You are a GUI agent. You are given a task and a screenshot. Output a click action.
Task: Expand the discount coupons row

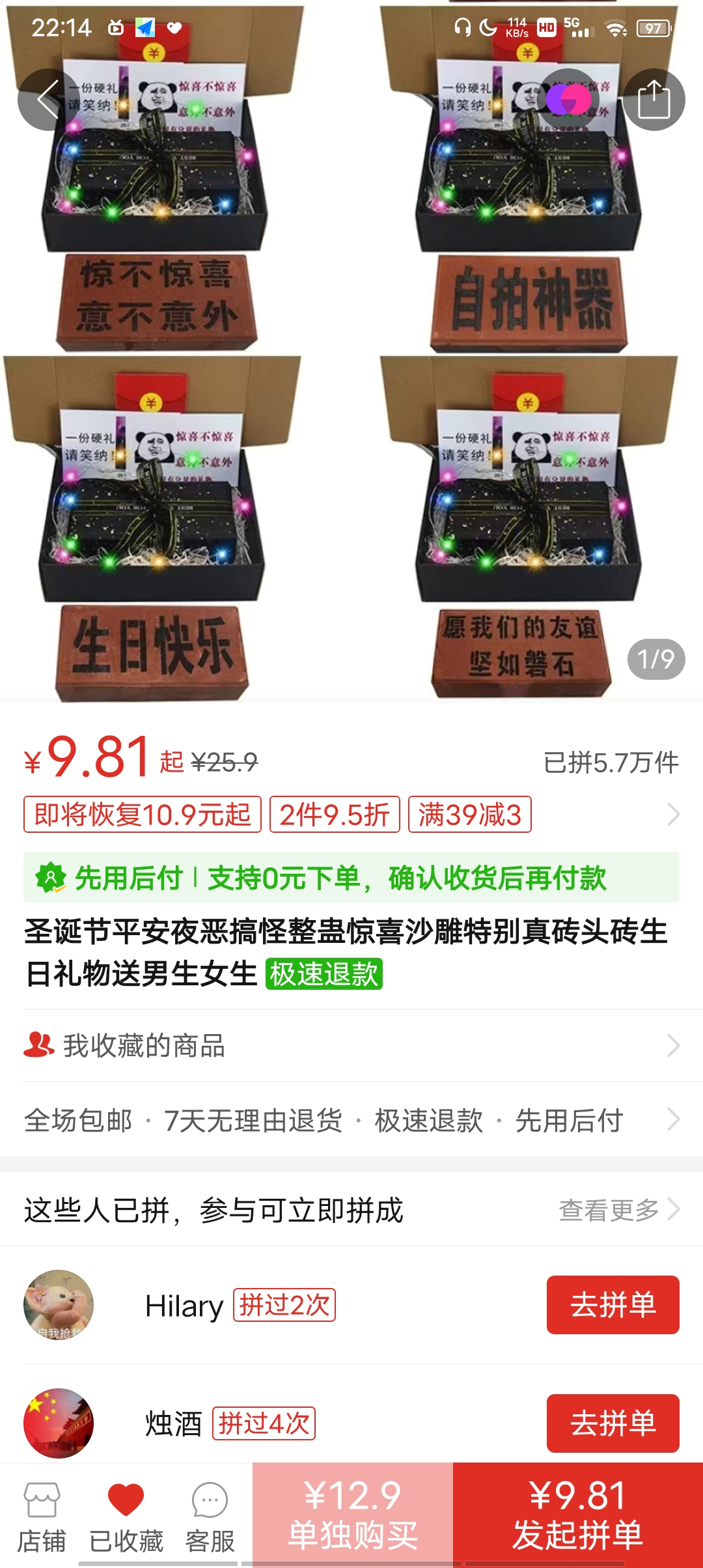pos(673,815)
